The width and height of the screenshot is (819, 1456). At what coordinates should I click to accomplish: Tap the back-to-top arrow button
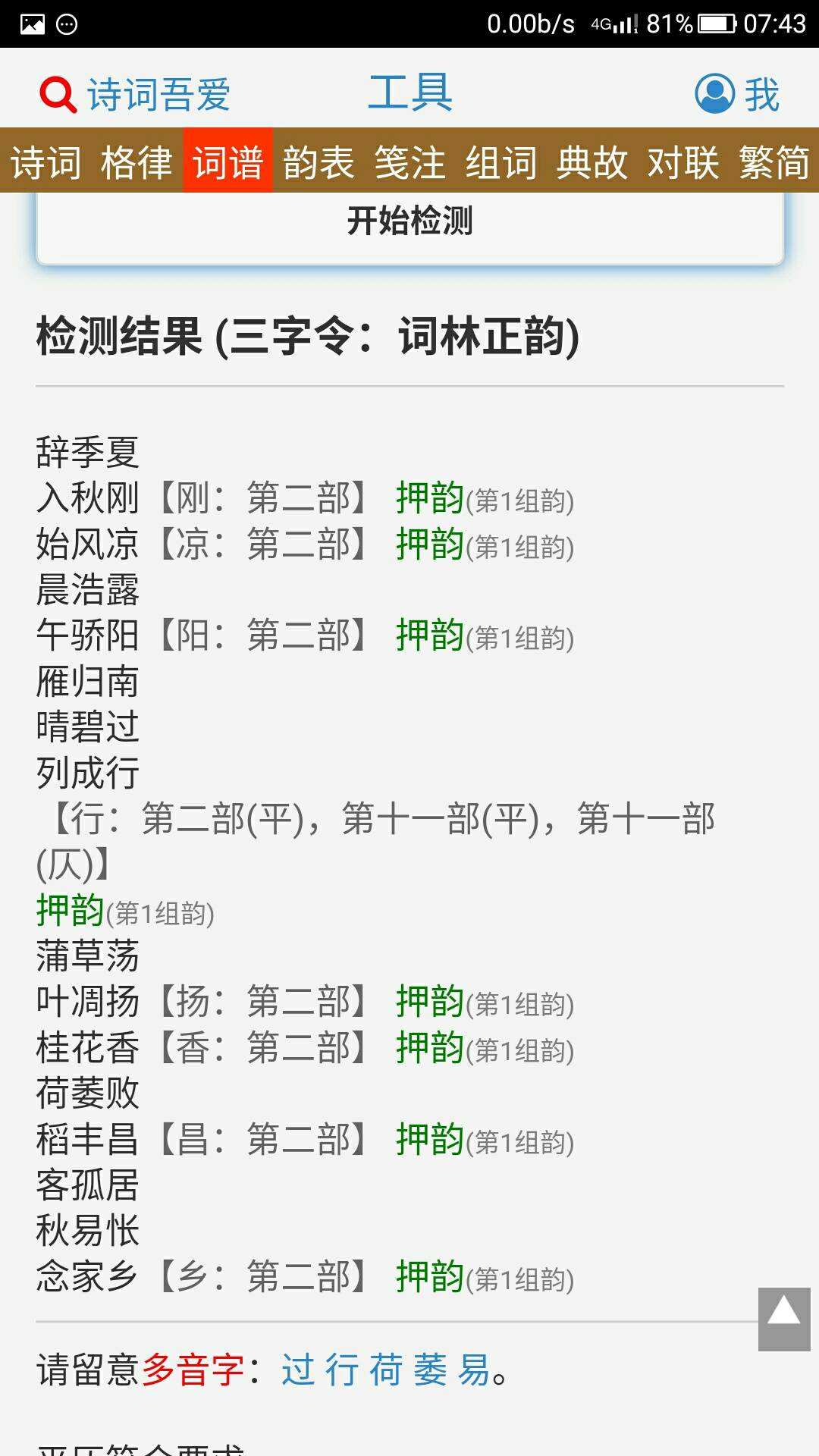tap(784, 1319)
